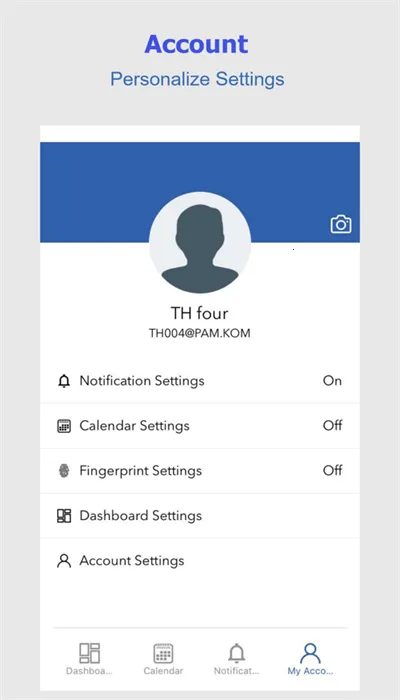Screen dimensions: 400x700
Task: Tap the camera icon to change the photo
Action: pyautogui.click(x=341, y=224)
